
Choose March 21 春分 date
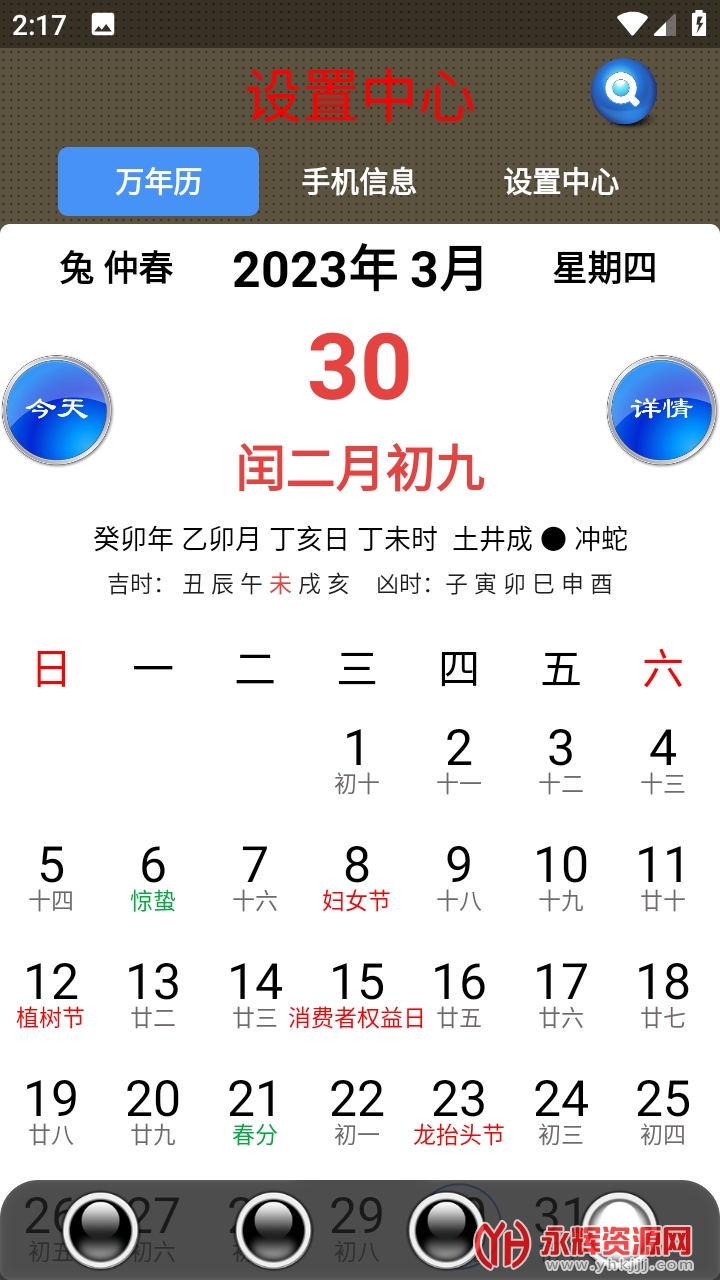click(254, 1111)
